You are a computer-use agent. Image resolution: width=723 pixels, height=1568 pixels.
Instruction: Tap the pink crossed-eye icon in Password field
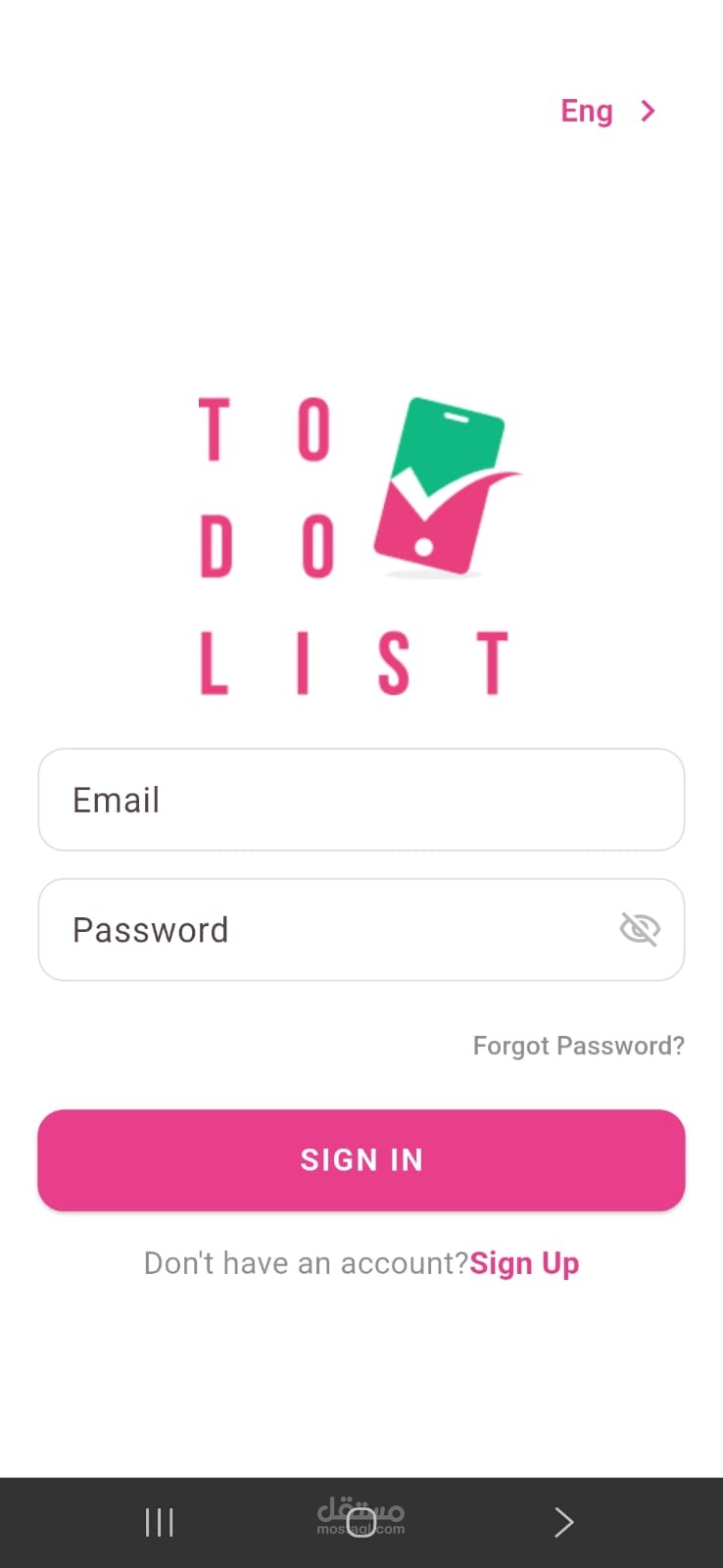[x=640, y=929]
